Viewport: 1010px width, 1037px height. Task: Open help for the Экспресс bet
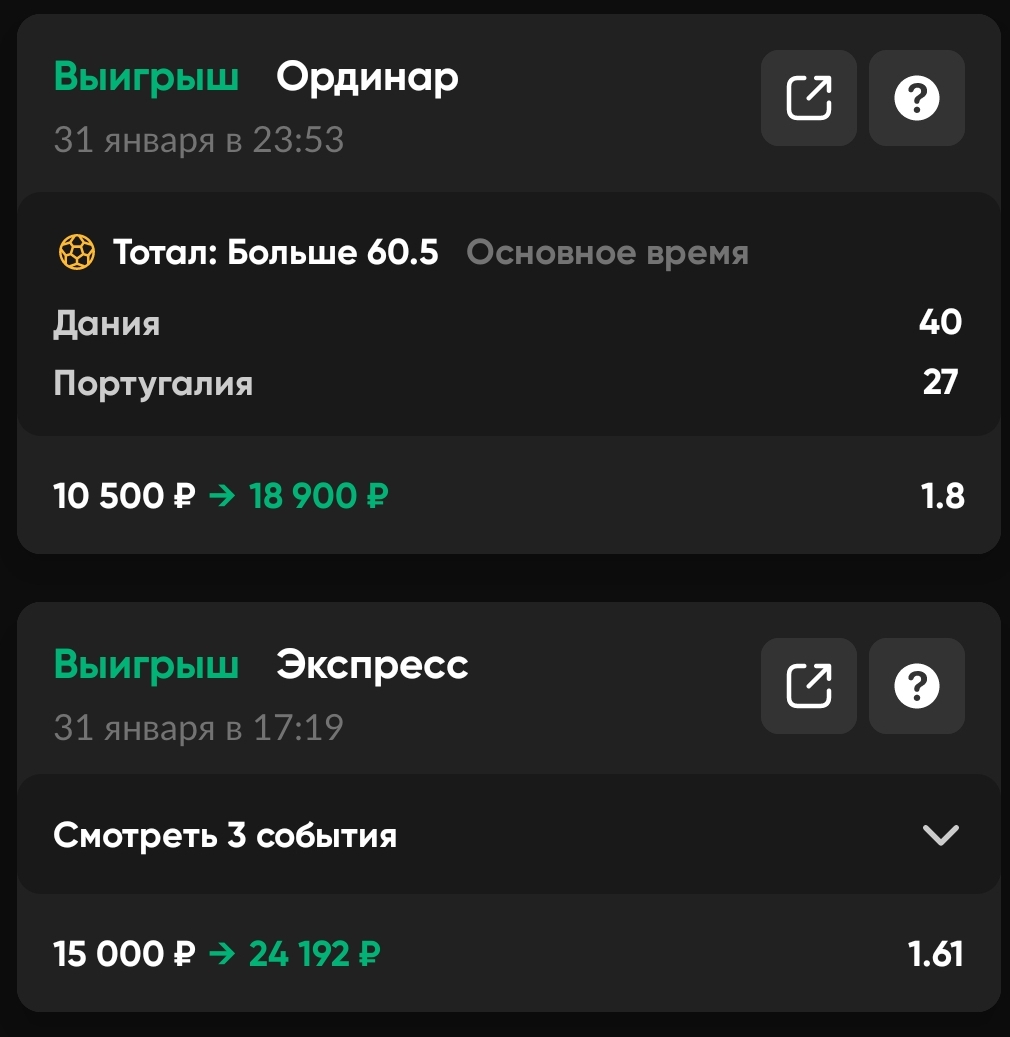[x=916, y=686]
